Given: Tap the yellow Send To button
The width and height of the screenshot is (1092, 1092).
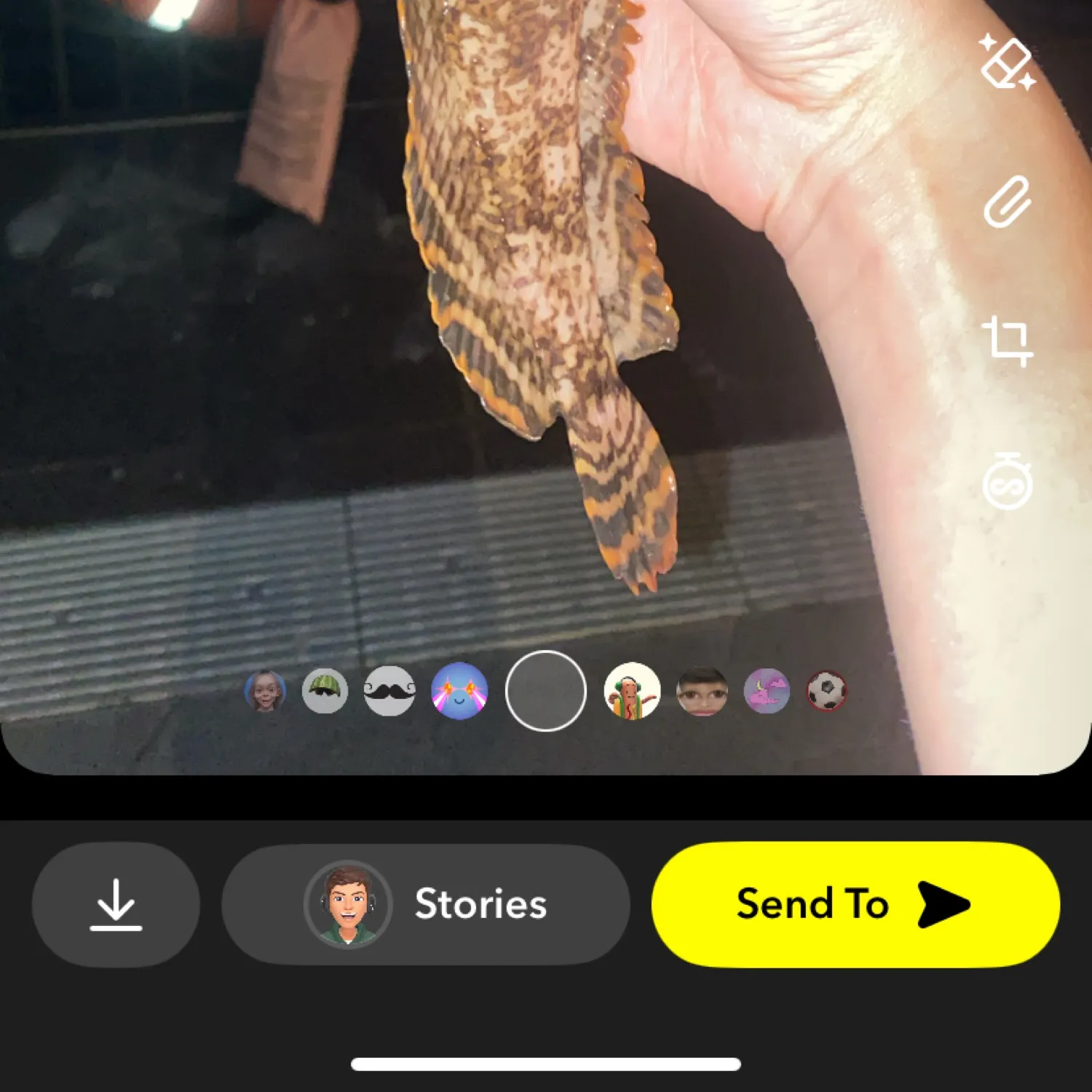Looking at the screenshot, I should pyautogui.click(x=855, y=905).
